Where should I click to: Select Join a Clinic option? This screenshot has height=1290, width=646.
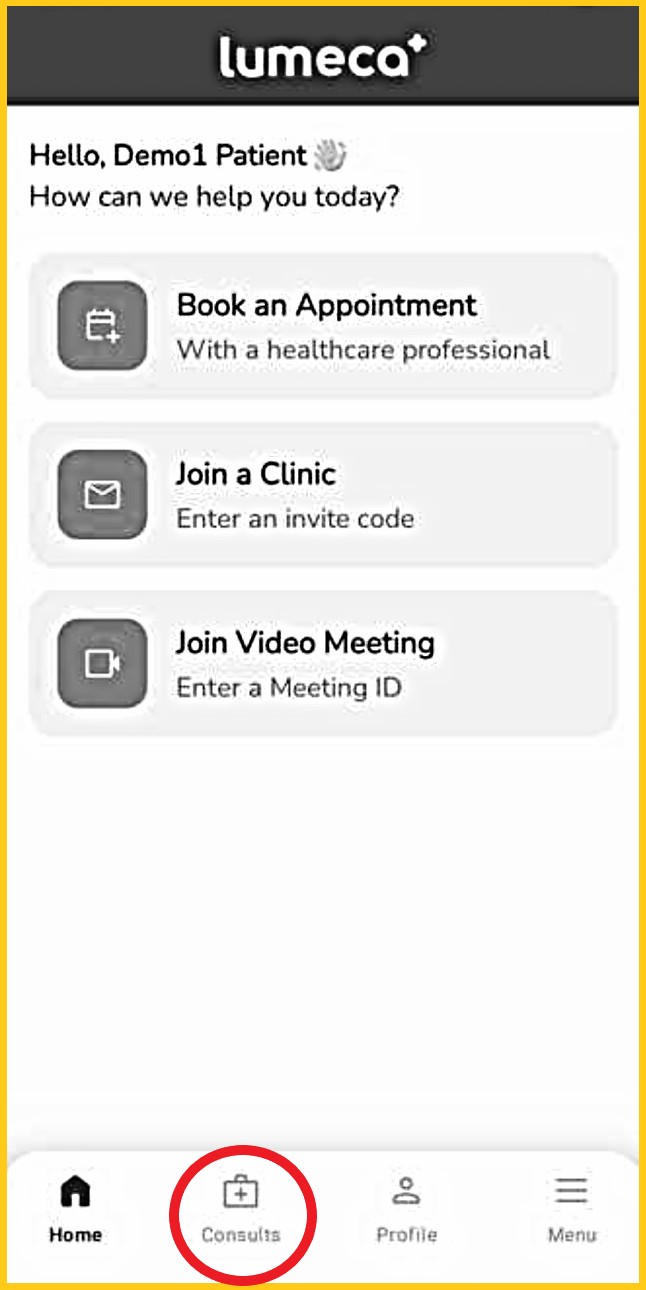(x=323, y=495)
